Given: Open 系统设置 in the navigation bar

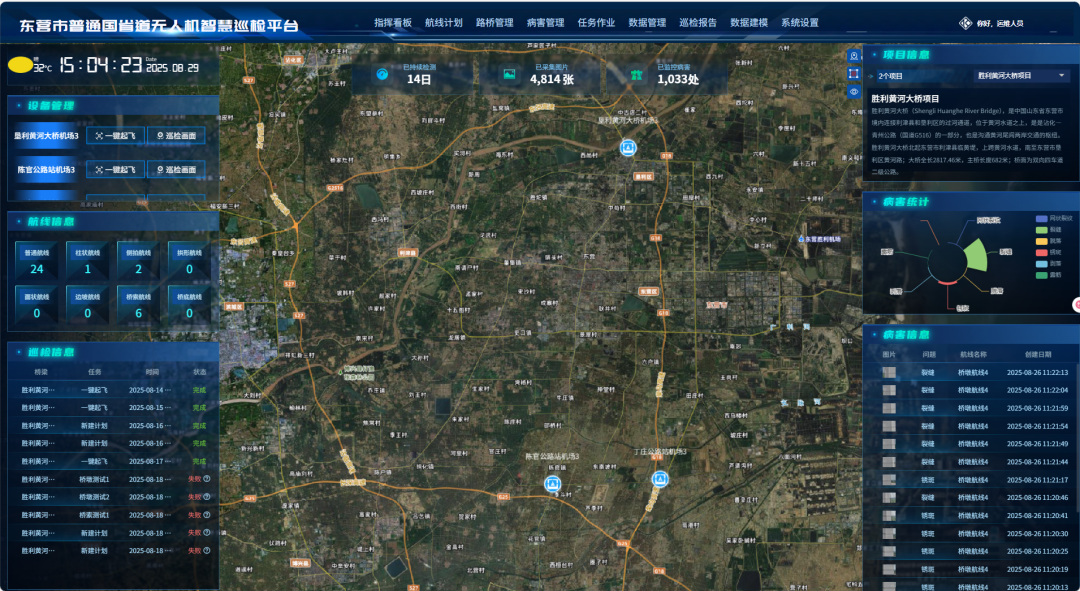Looking at the screenshot, I should [x=800, y=22].
